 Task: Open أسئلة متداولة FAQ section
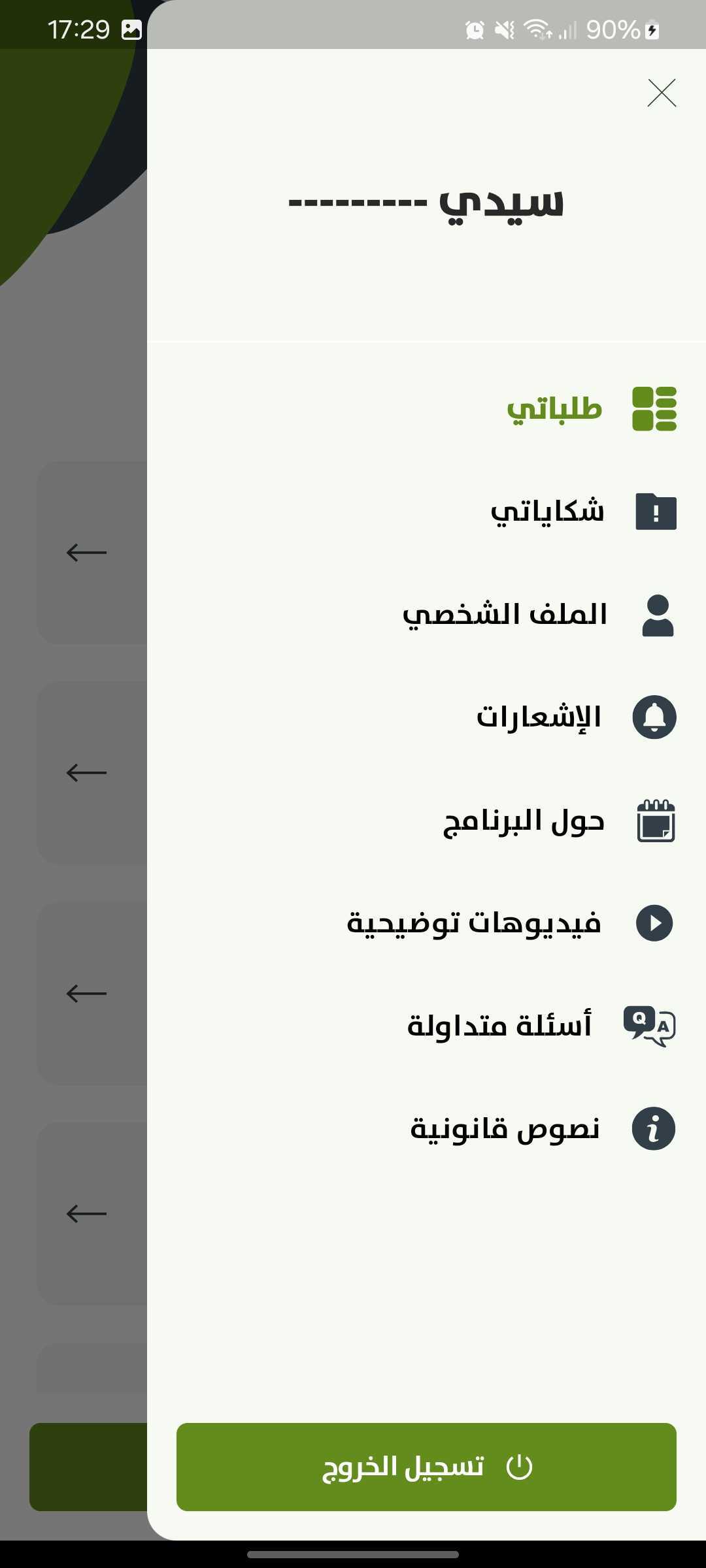(x=499, y=1026)
